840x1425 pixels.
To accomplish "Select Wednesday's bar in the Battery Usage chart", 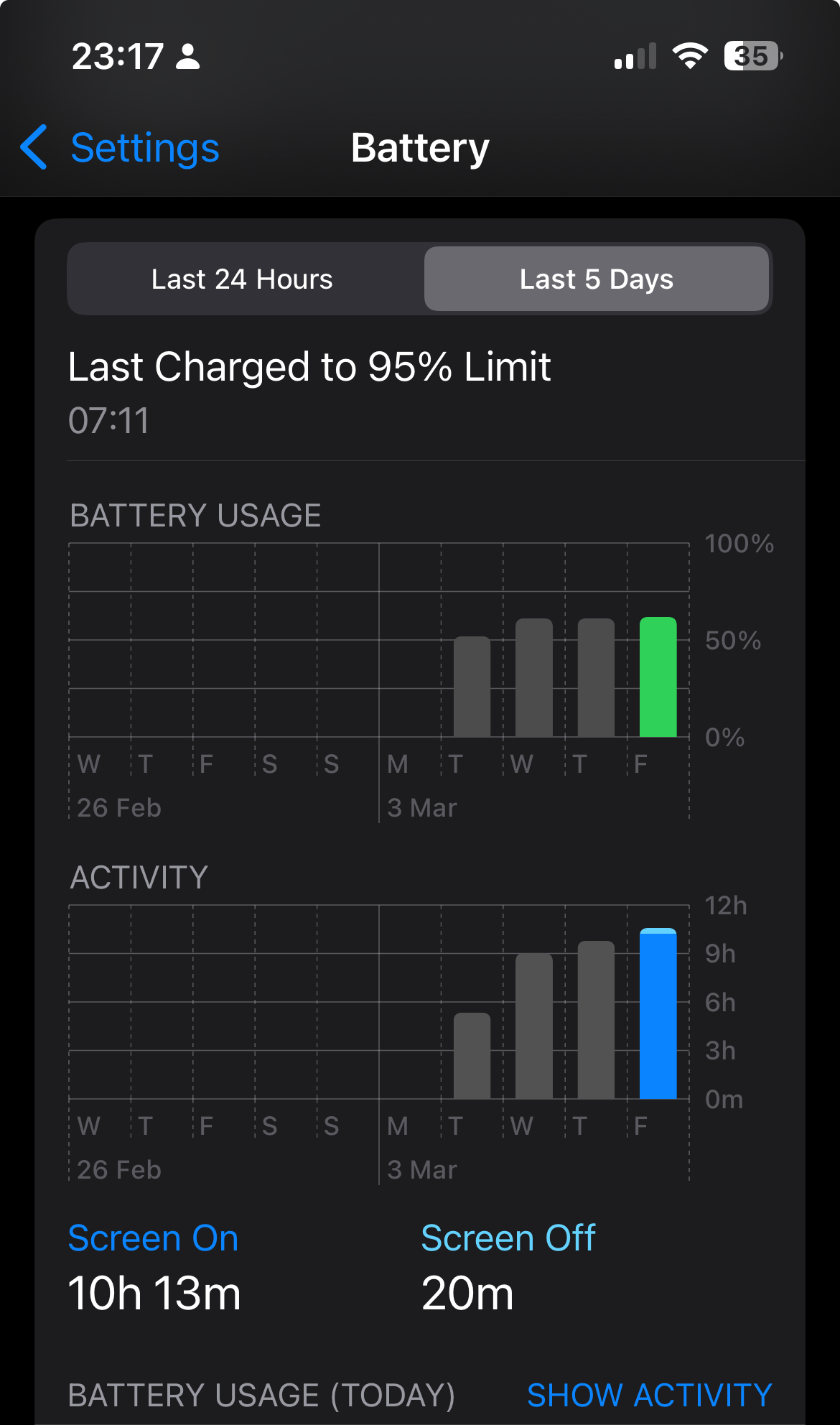I will [533, 678].
